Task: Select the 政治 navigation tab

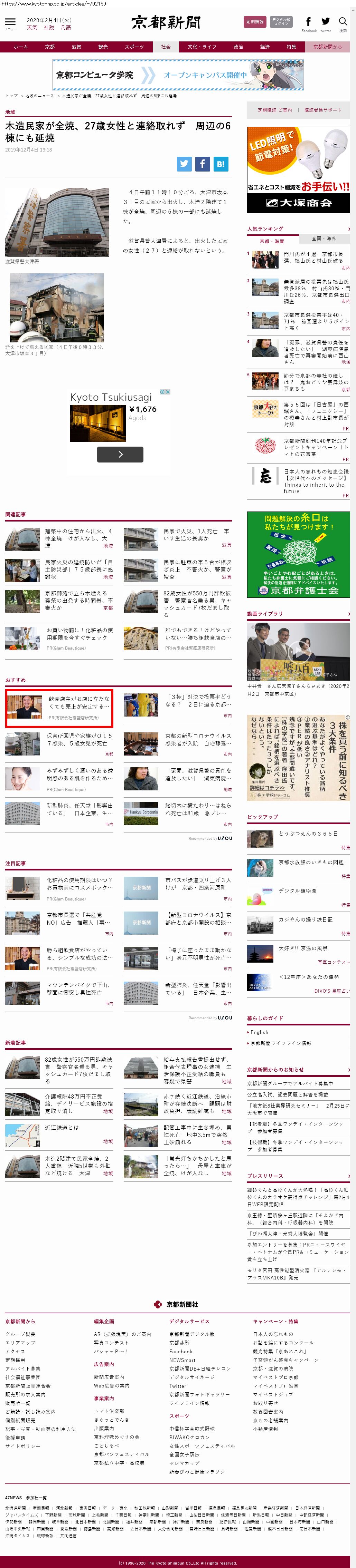Action: click(238, 47)
